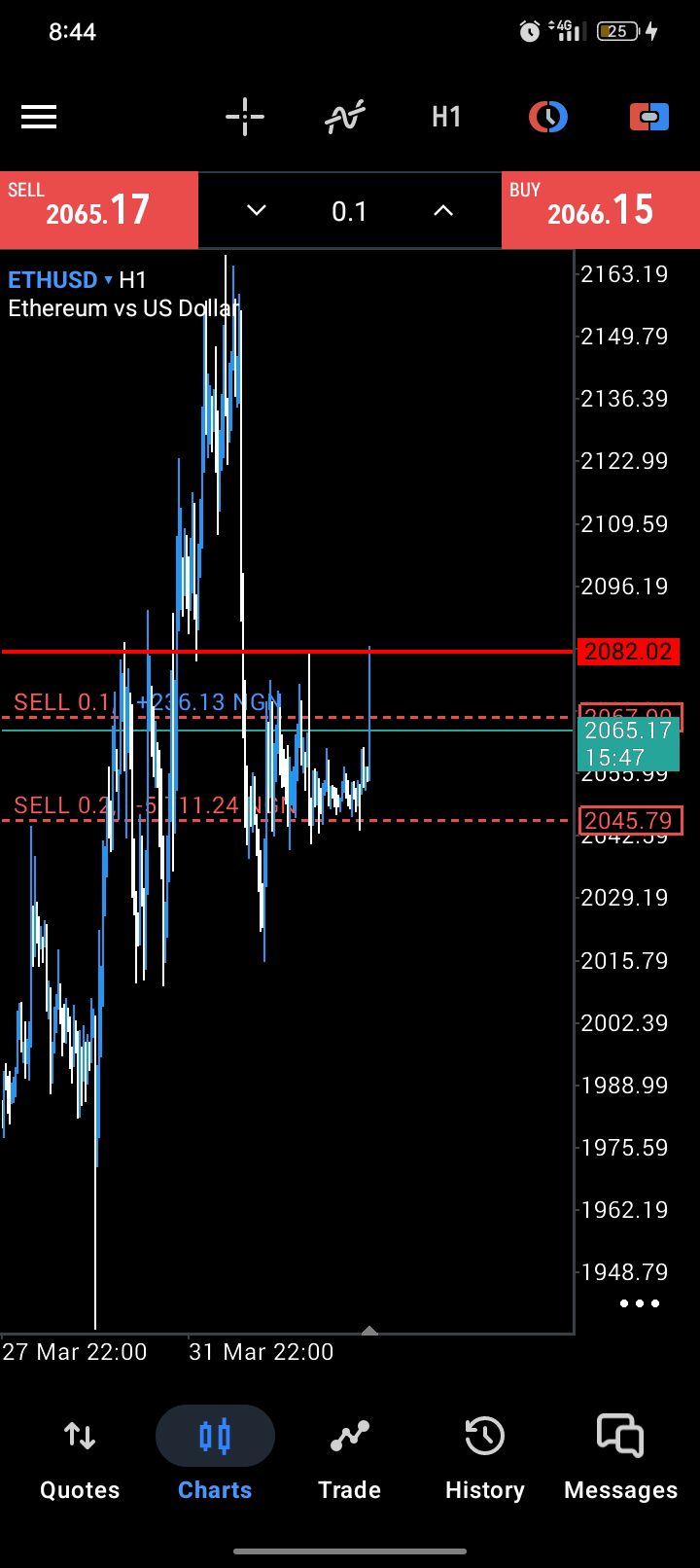
Task: Open the three-dot chart options
Action: coord(639,1303)
